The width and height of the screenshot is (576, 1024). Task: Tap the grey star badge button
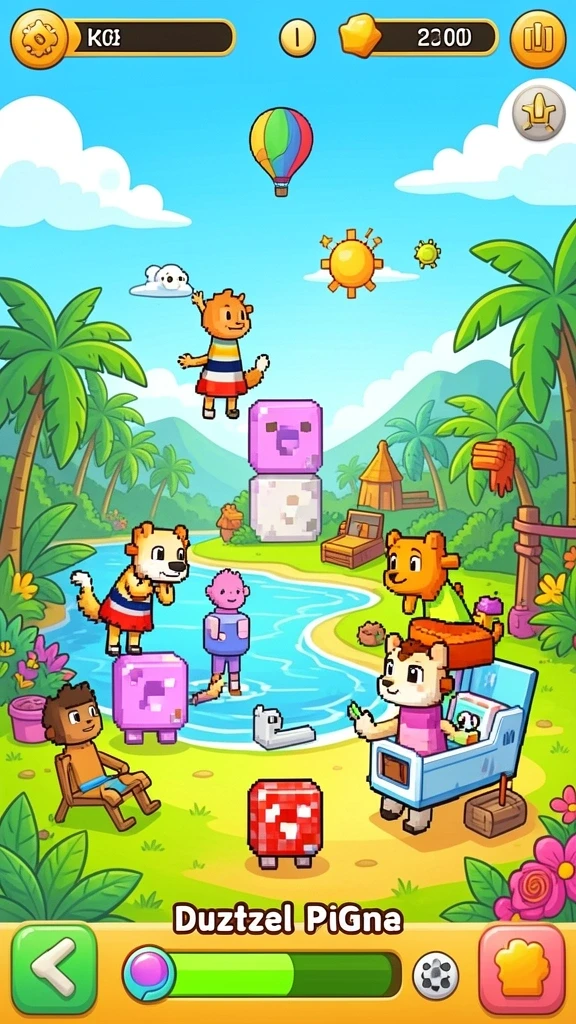pos(539,114)
